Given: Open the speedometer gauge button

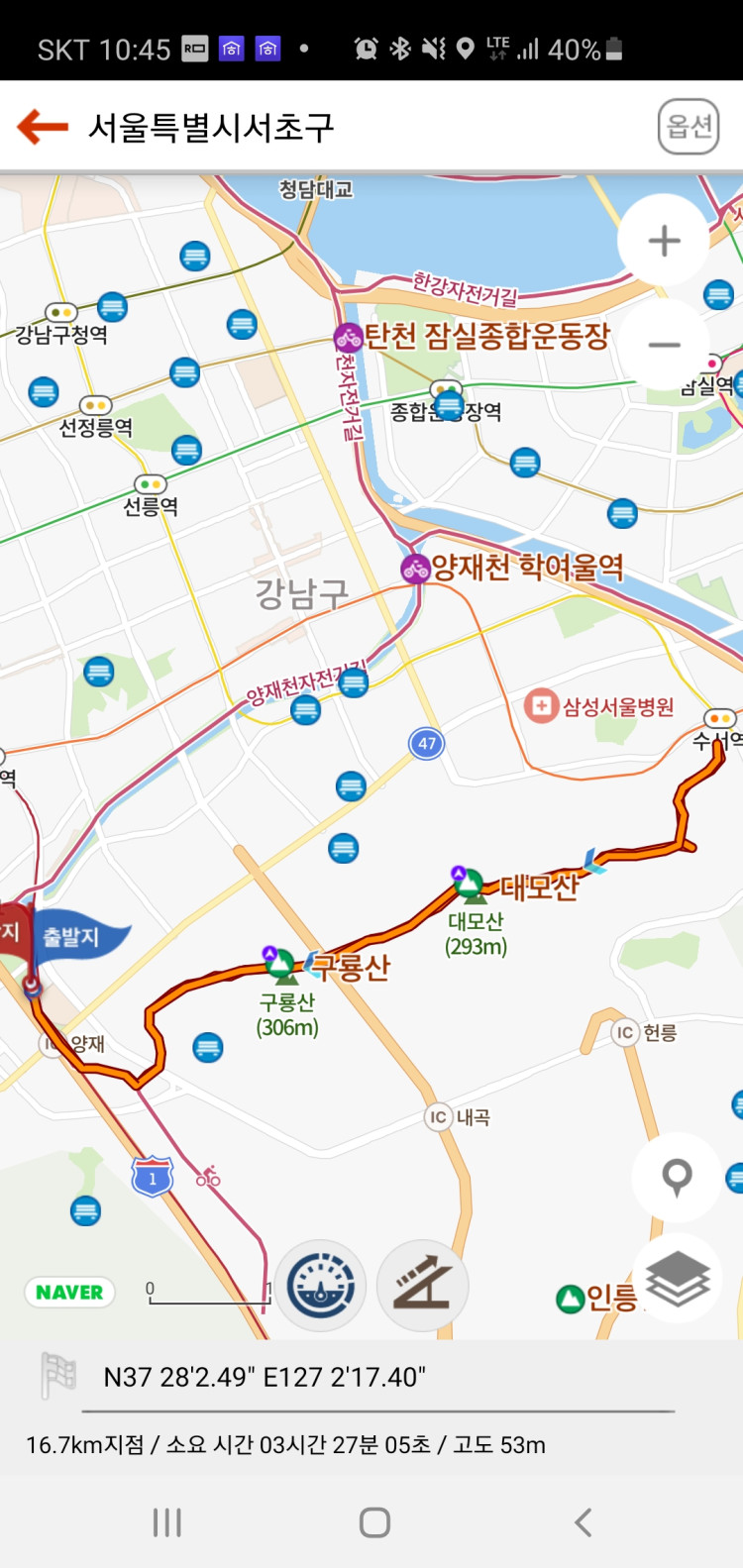Looking at the screenshot, I should pyautogui.click(x=320, y=1286).
